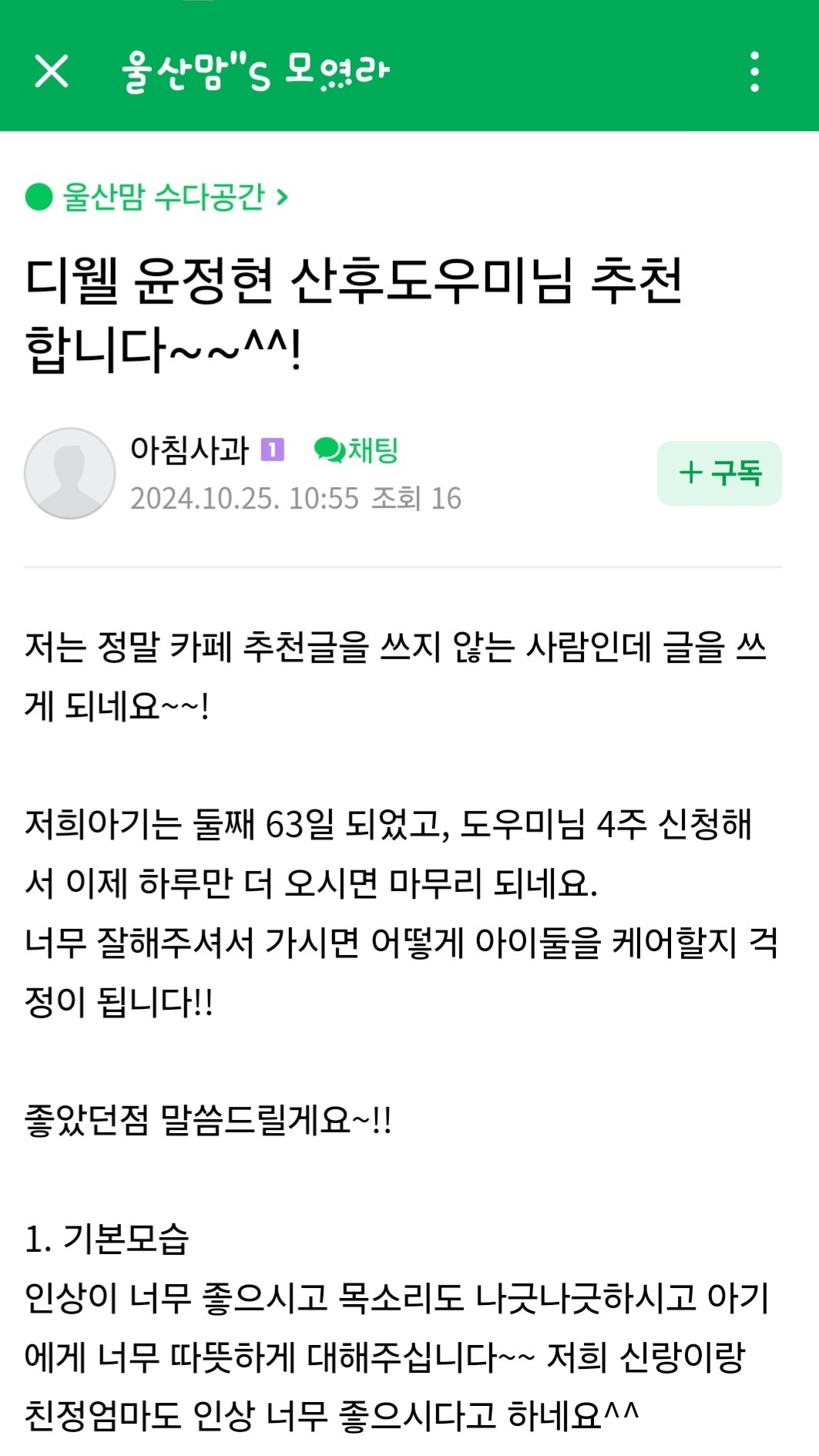Image resolution: width=819 pixels, height=1456 pixels.
Task: Open author 아침사과's profile name
Action: click(x=190, y=449)
